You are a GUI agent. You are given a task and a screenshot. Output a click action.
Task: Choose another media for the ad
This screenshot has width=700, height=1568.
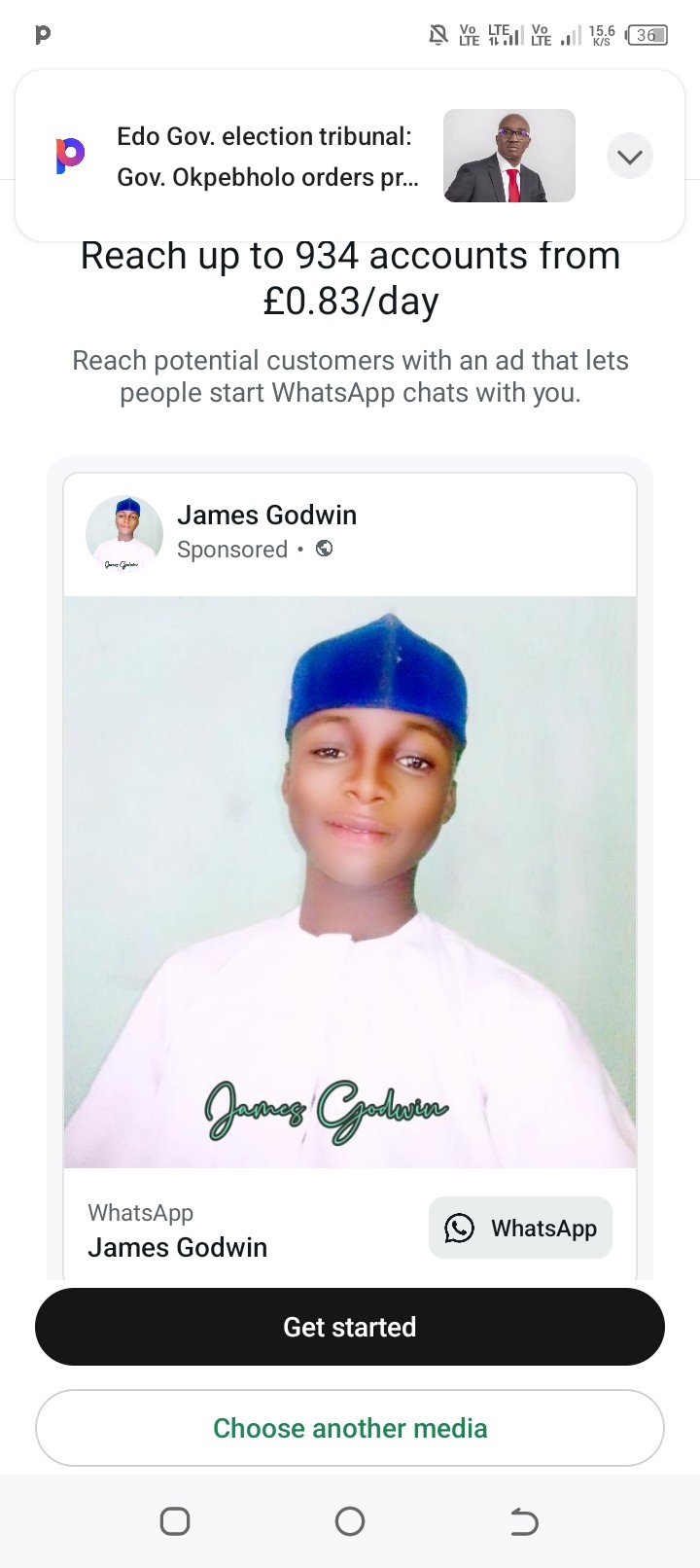pyautogui.click(x=350, y=1428)
